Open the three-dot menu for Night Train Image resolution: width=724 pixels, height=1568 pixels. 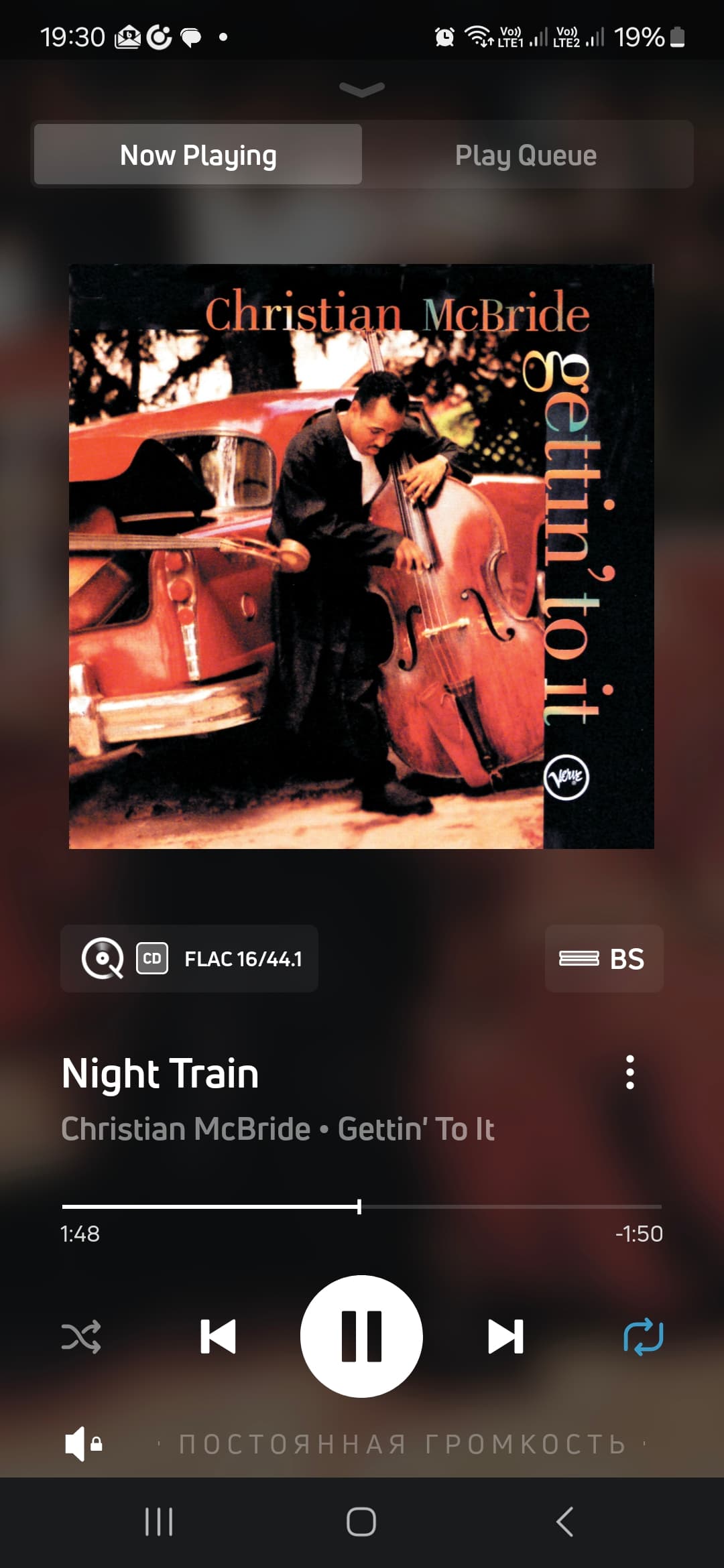pos(629,1072)
